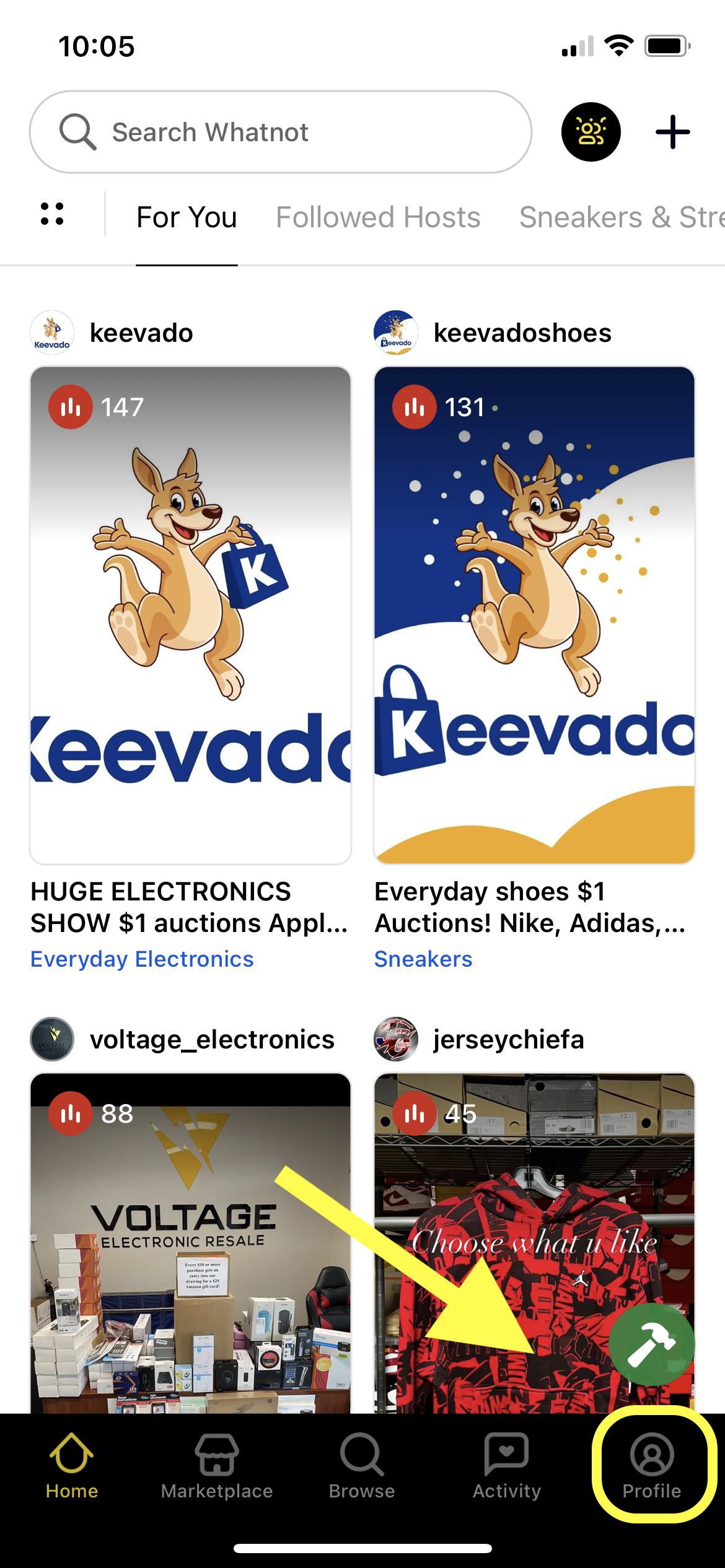Image resolution: width=725 pixels, height=1568 pixels.
Task: View the keevado host profile
Action: 141,333
